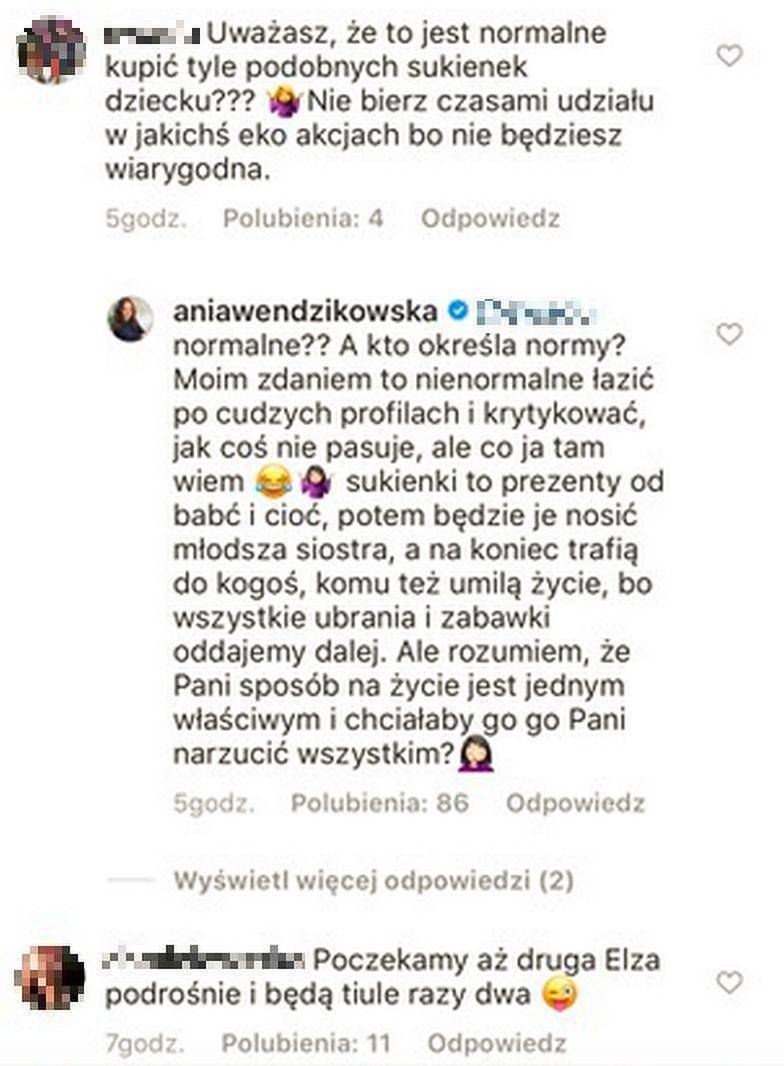Screen dimensions: 784x1066
Task: View likes on aniawendzikowska's reply (Polubienia: 86)
Action: click(379, 803)
